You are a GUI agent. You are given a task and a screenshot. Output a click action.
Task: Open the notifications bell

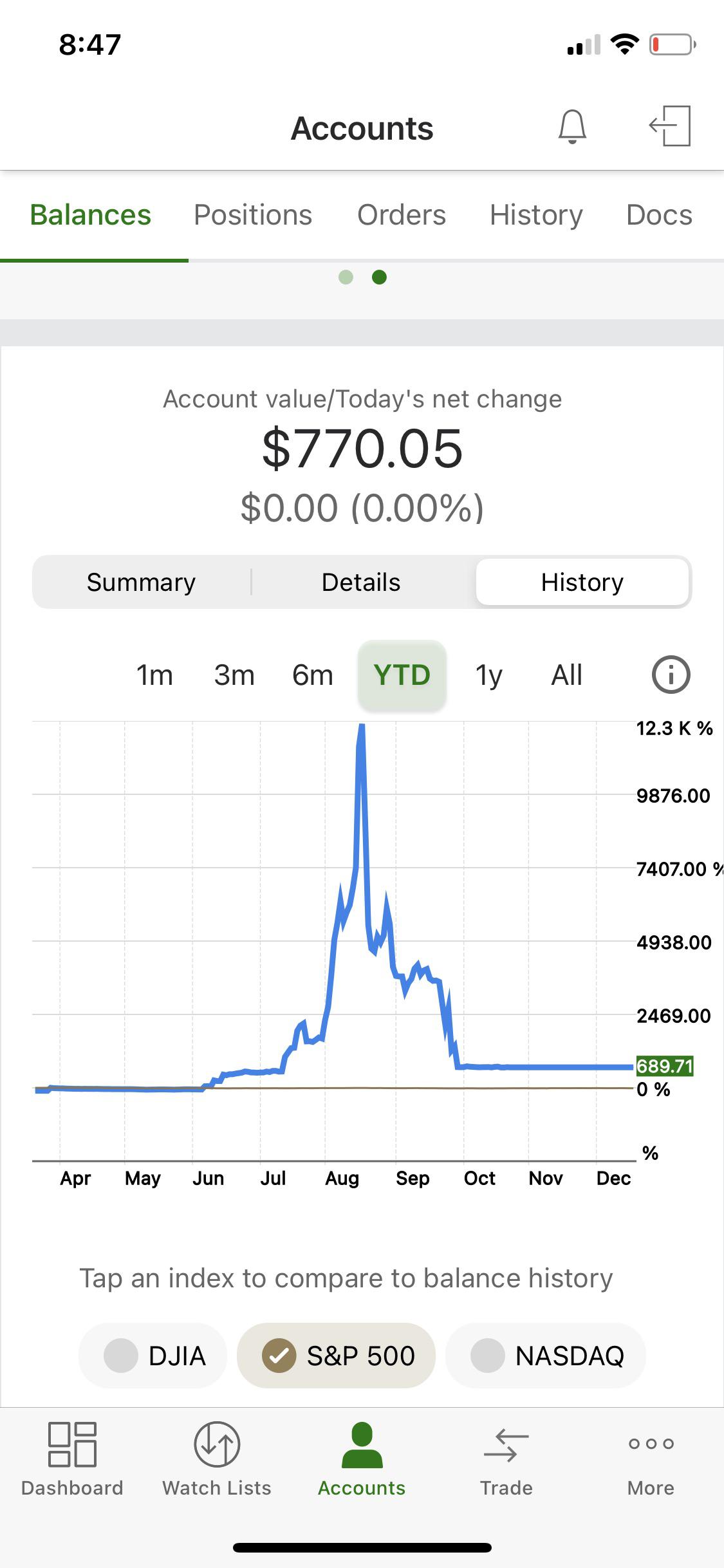tap(571, 126)
